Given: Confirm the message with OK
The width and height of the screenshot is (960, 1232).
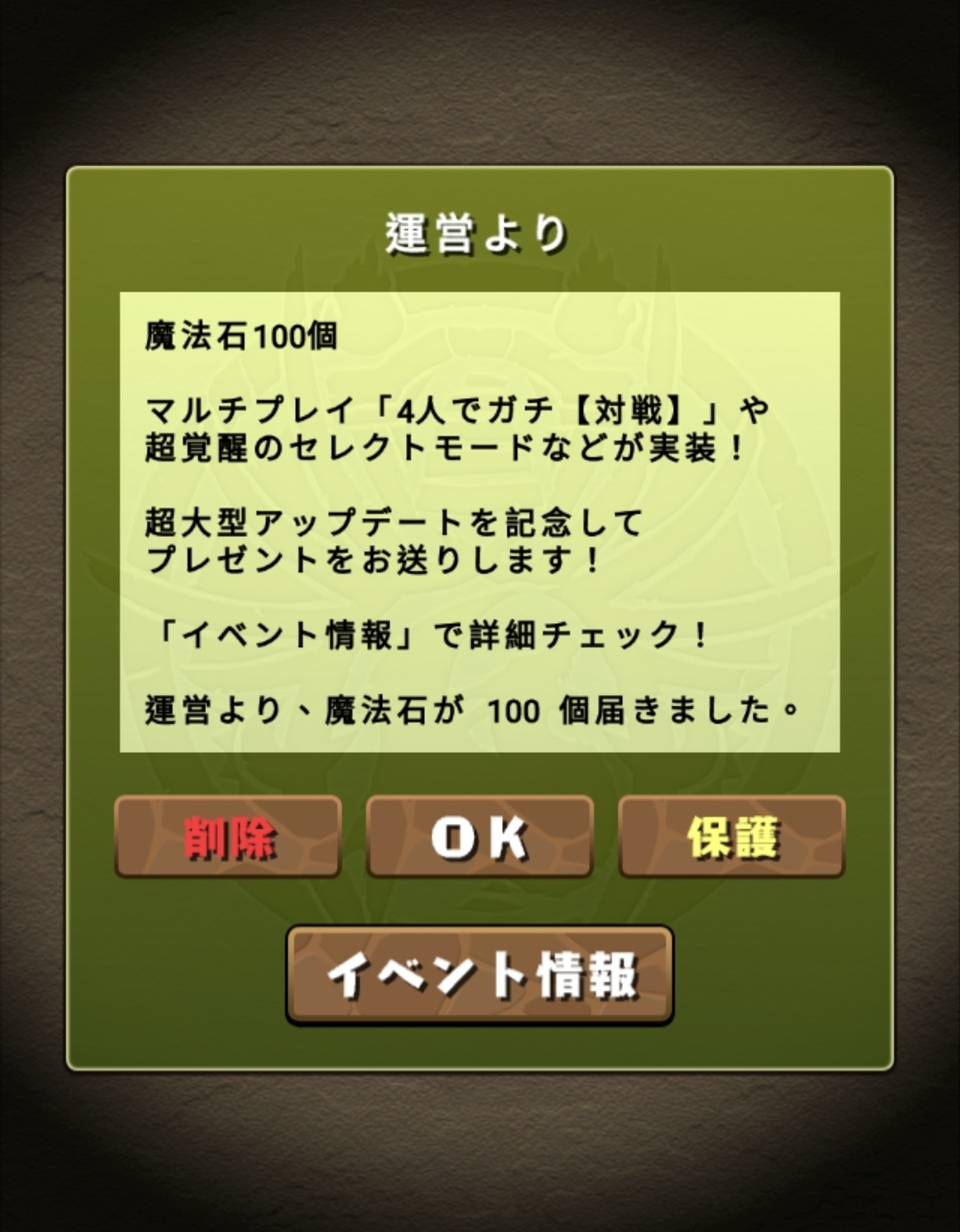Looking at the screenshot, I should [x=479, y=836].
